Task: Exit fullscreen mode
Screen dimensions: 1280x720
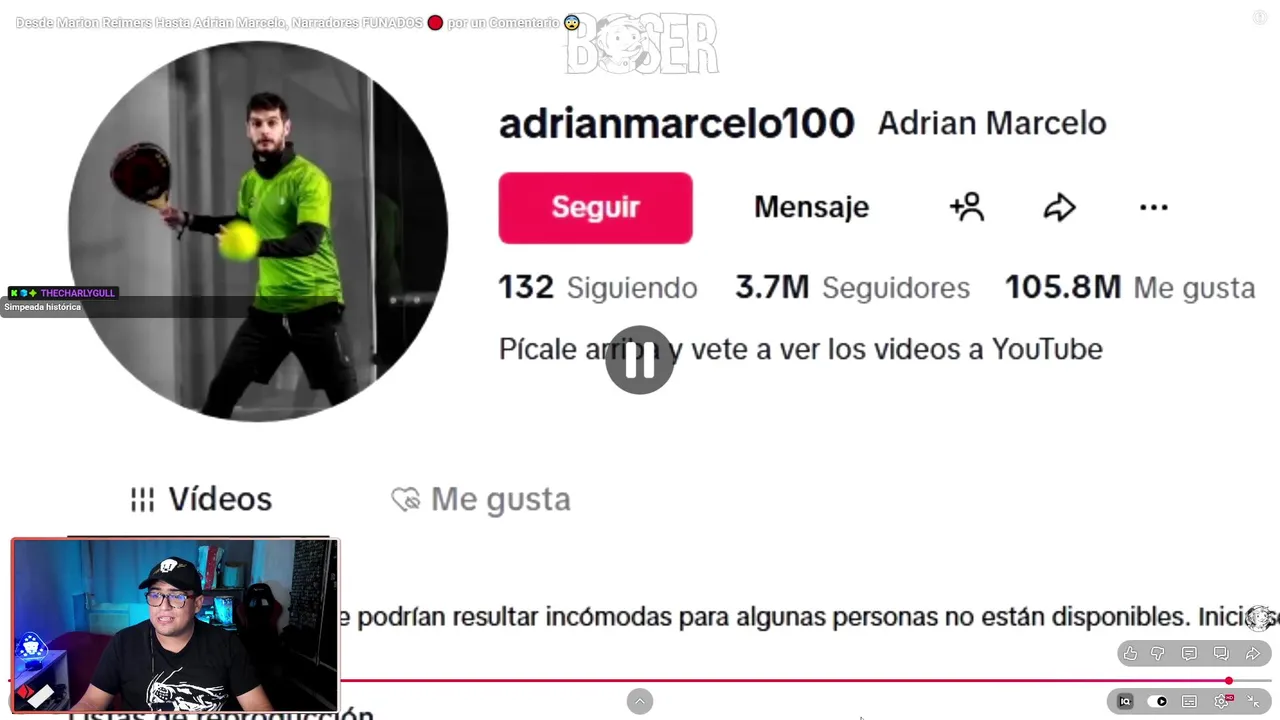Action: pyautogui.click(x=1254, y=702)
